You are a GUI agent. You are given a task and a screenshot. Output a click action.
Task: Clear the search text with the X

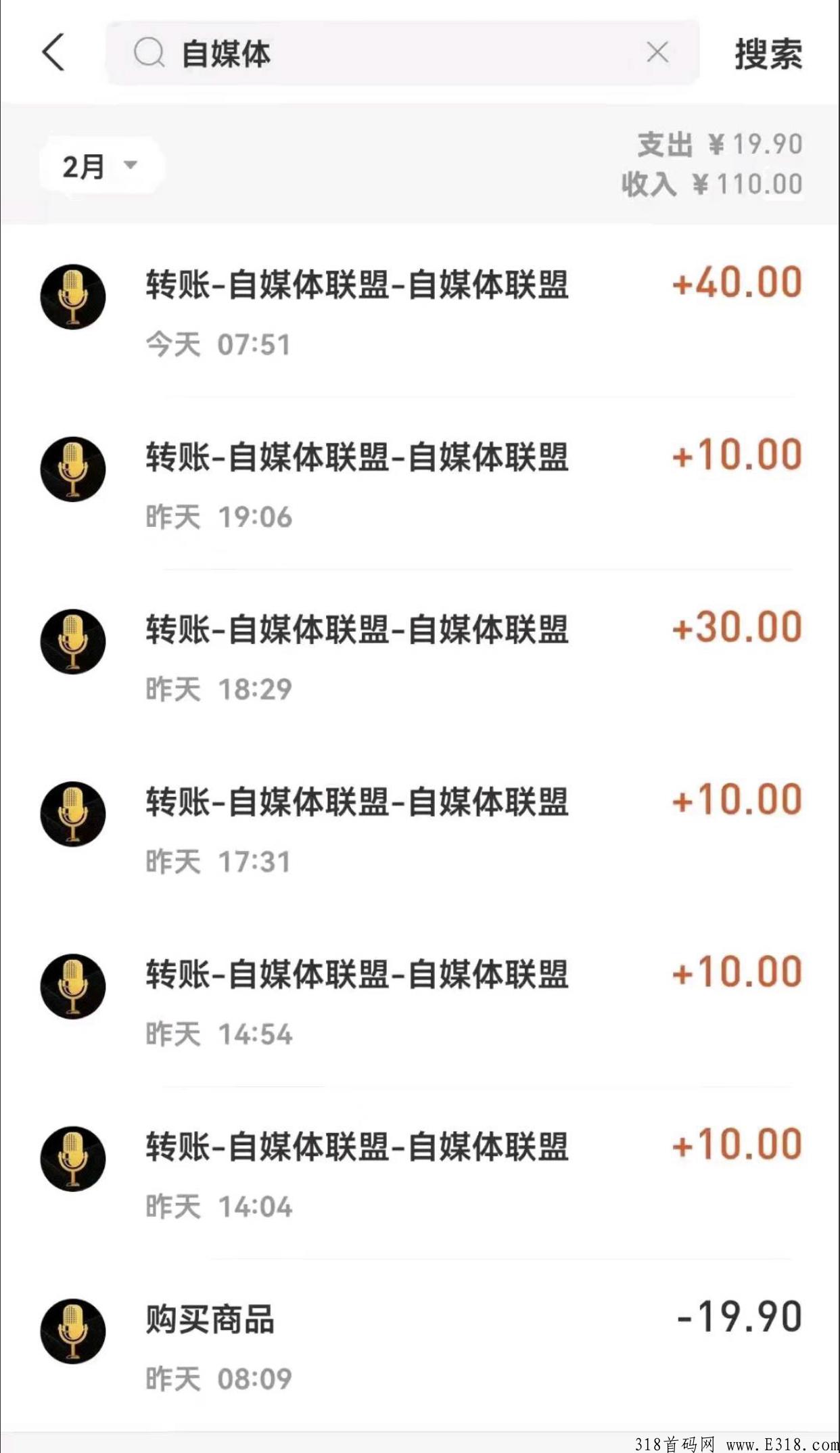657,52
